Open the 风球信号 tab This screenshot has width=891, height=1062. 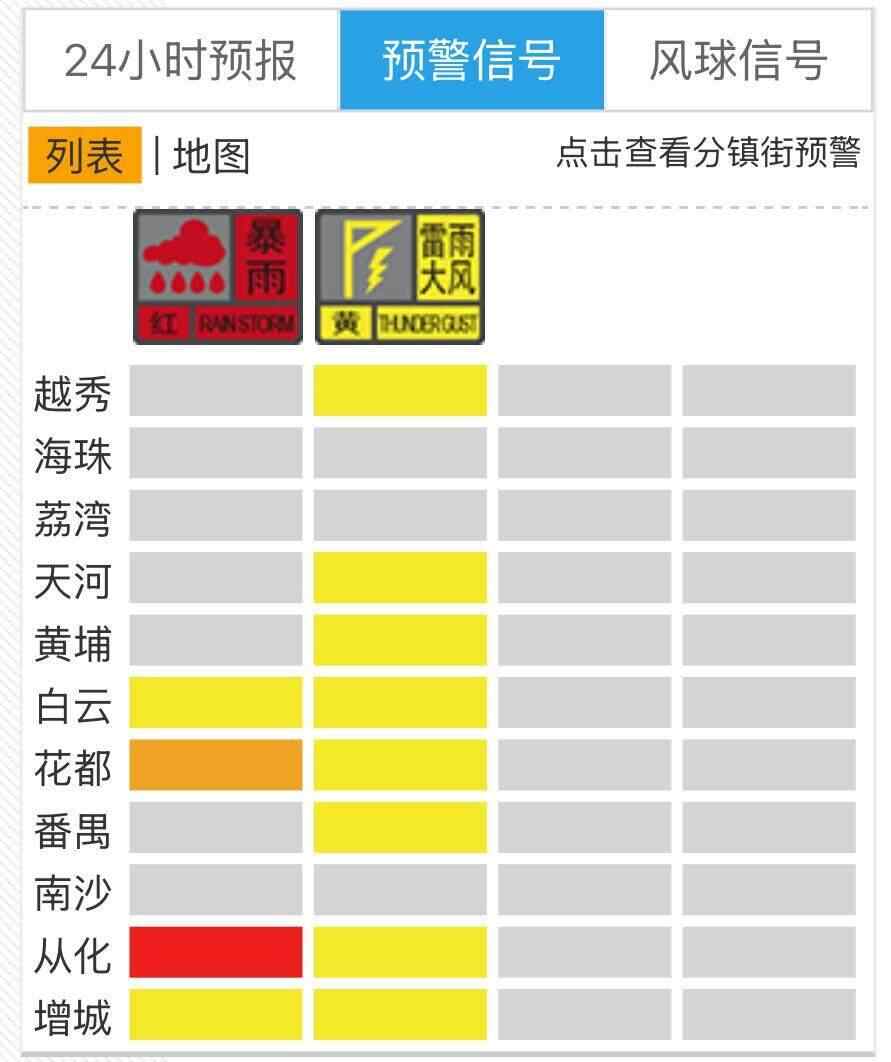(738, 60)
